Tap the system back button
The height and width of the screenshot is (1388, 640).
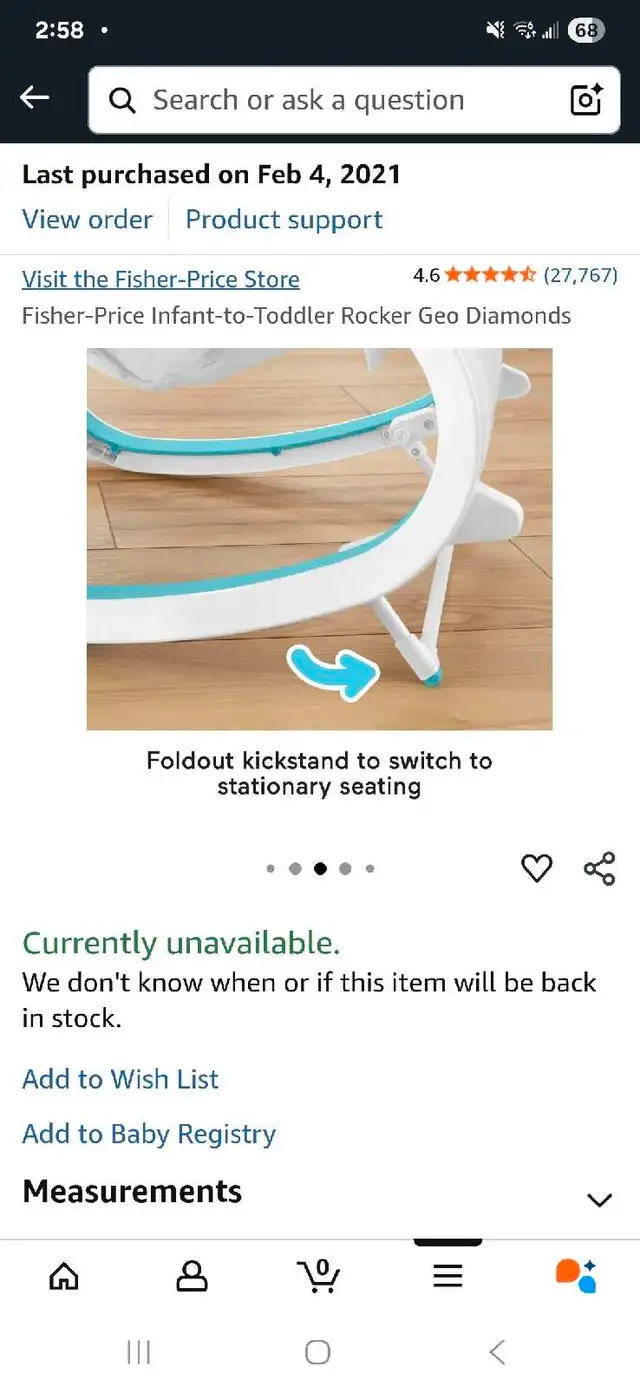(x=497, y=1352)
